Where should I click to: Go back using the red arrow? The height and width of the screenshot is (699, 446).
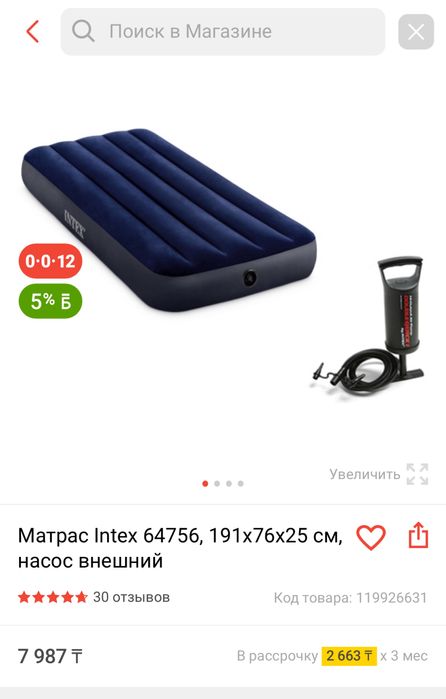click(x=33, y=32)
